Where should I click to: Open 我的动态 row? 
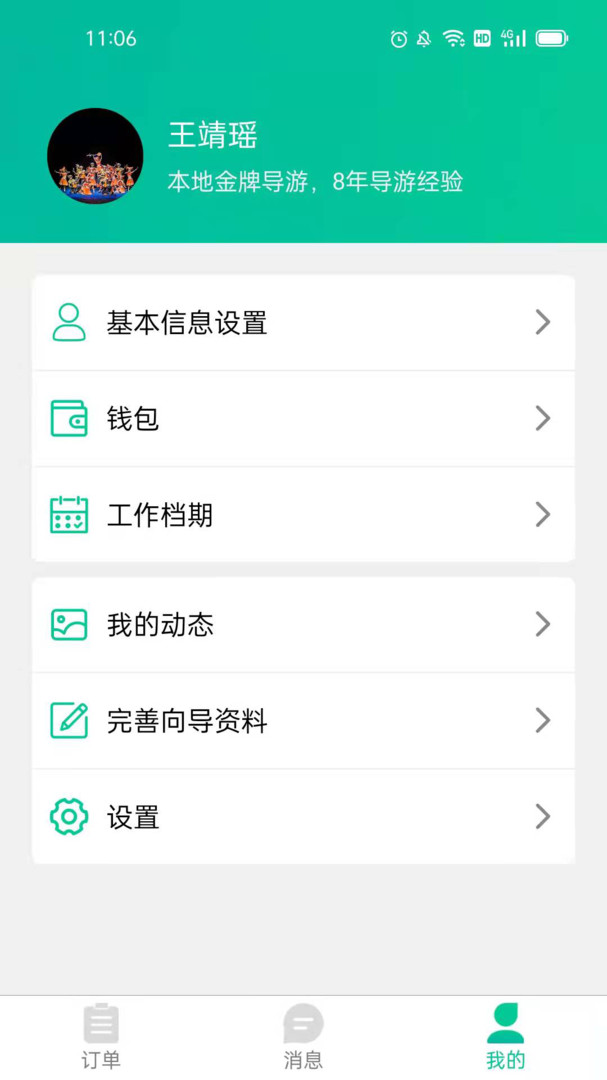(303, 625)
